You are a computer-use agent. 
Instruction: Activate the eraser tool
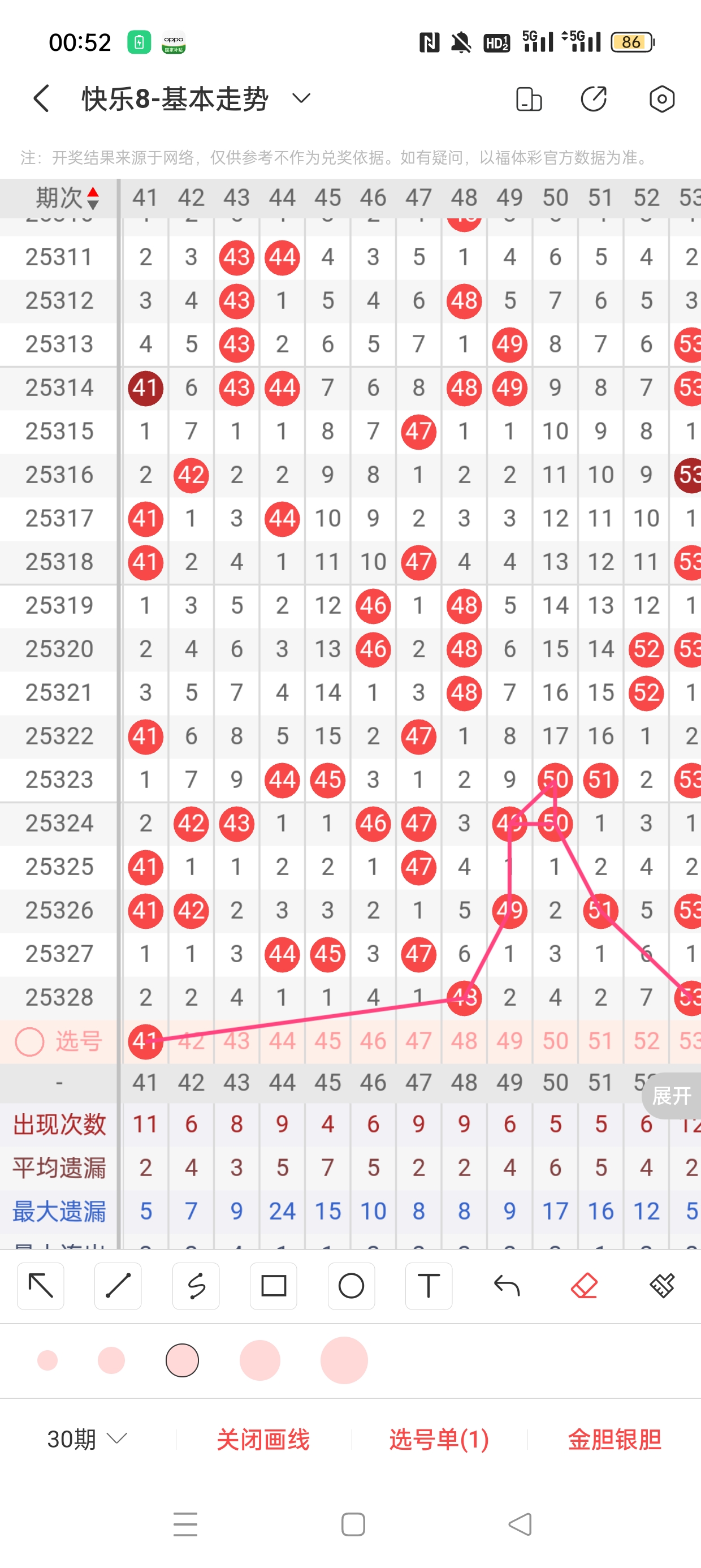584,1286
